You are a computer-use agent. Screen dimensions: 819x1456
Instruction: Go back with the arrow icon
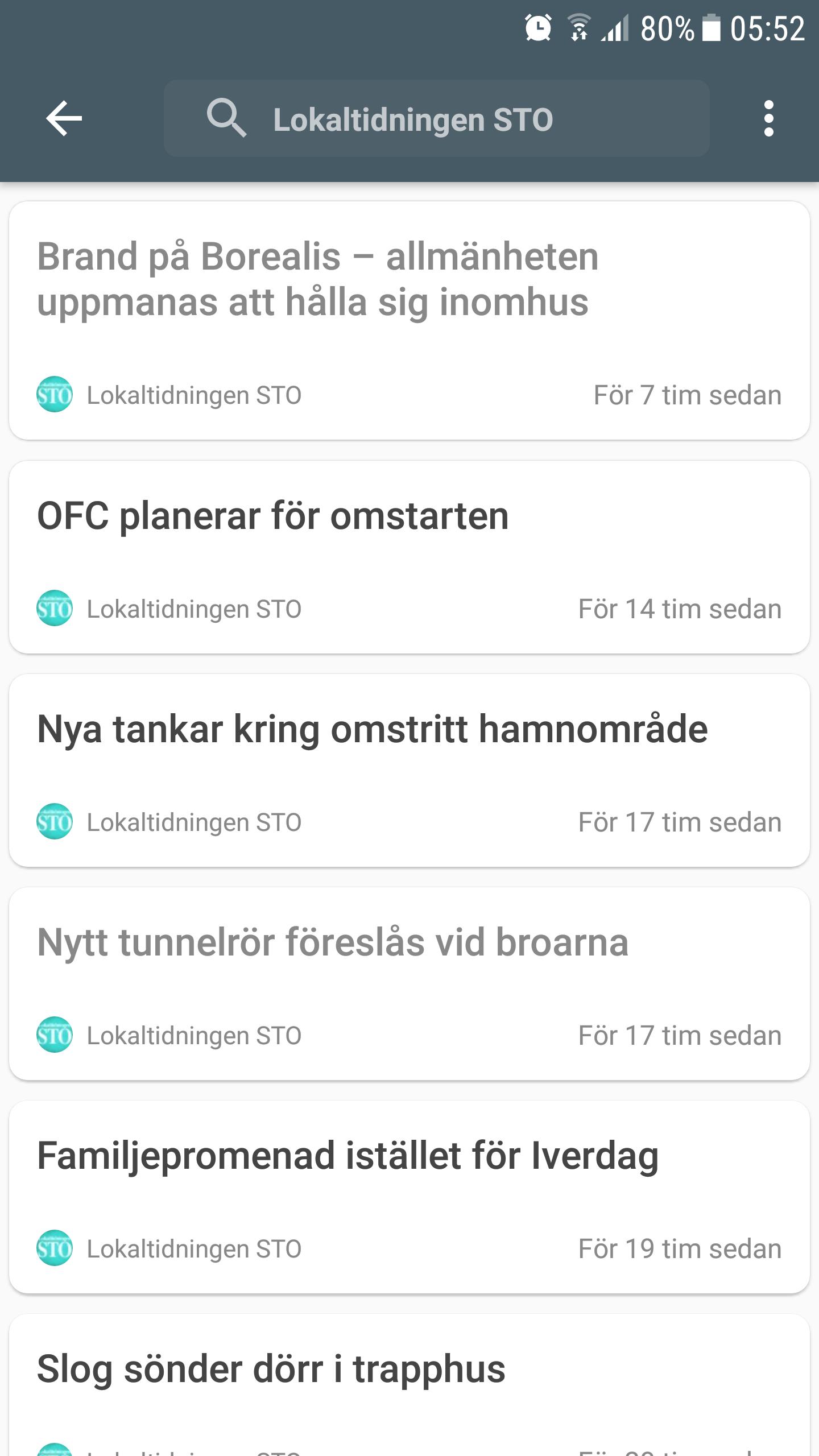(64, 118)
